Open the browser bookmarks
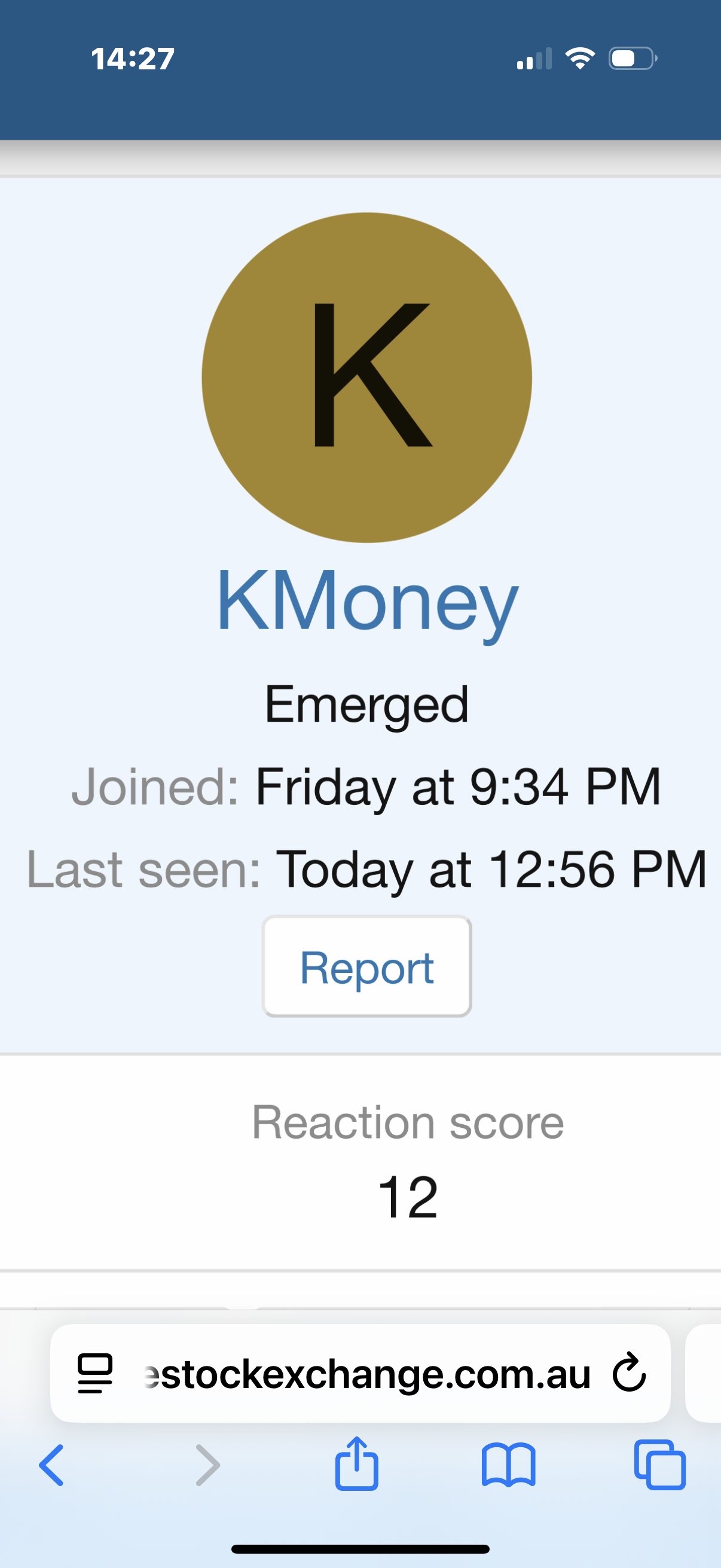 click(508, 1465)
